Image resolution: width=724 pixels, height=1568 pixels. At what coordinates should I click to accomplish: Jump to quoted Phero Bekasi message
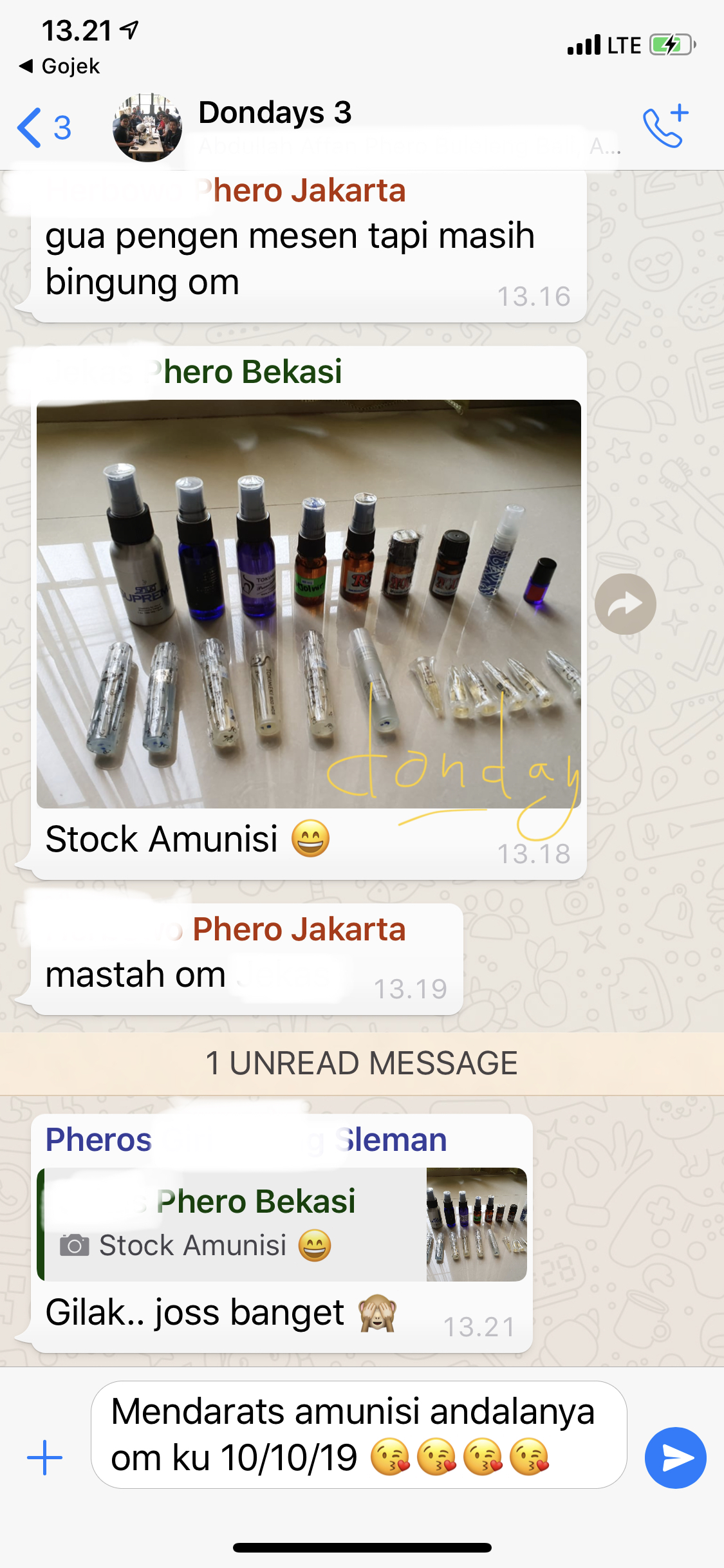point(282,1224)
